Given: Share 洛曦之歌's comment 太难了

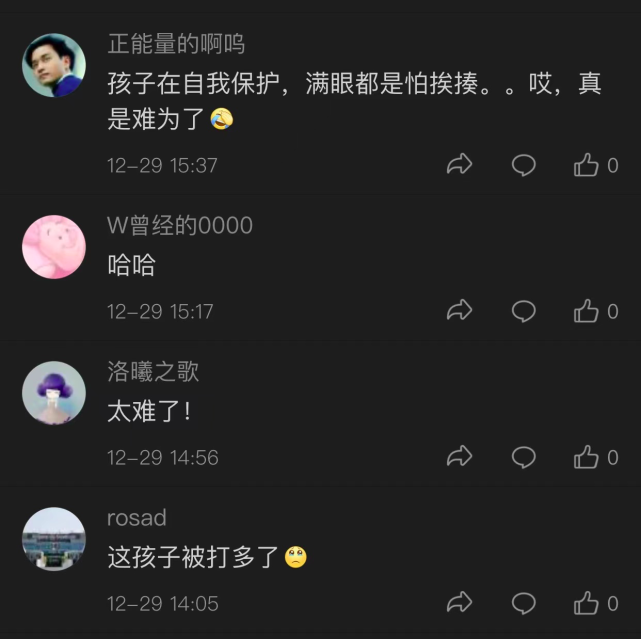Looking at the screenshot, I should [x=459, y=457].
